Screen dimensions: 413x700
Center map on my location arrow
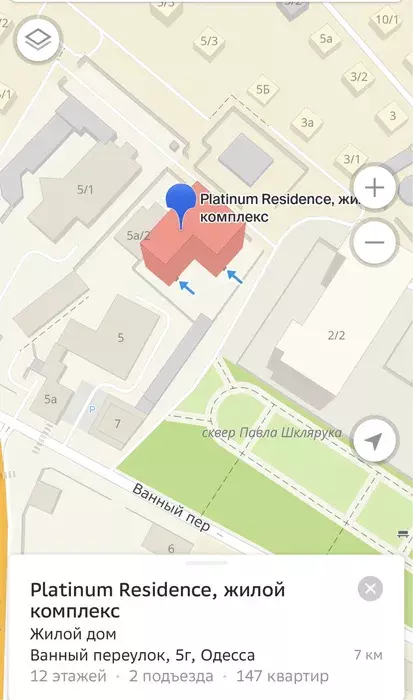click(374, 441)
